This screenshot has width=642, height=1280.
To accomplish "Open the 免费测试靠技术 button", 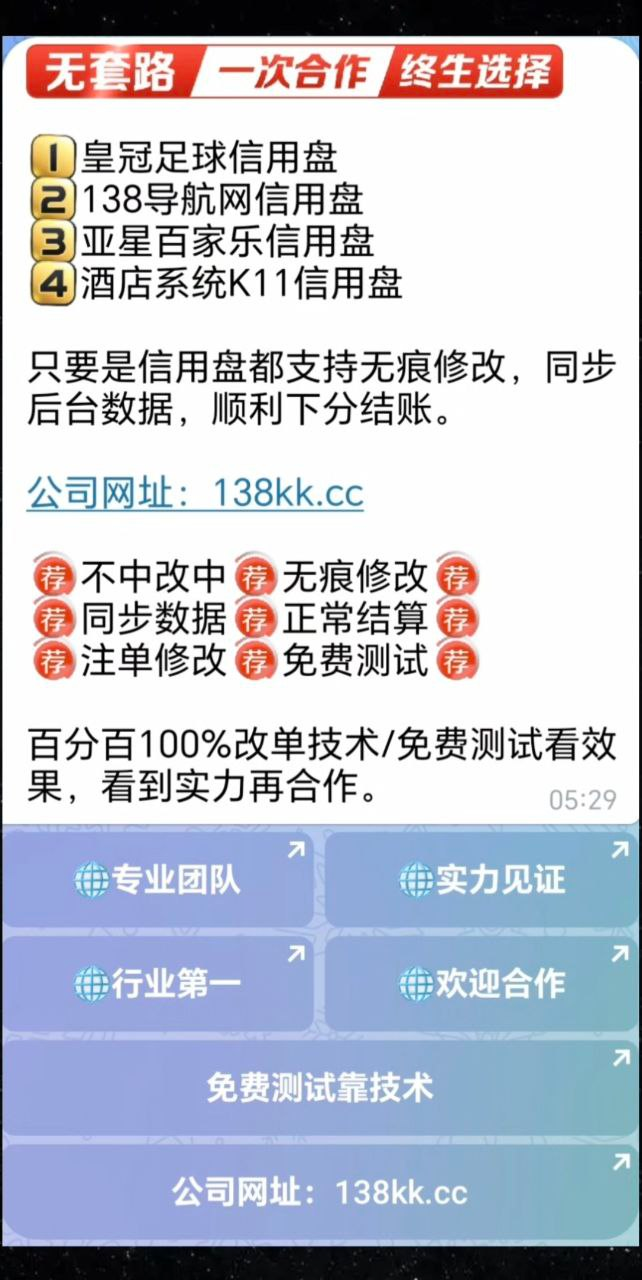I will (320, 1088).
